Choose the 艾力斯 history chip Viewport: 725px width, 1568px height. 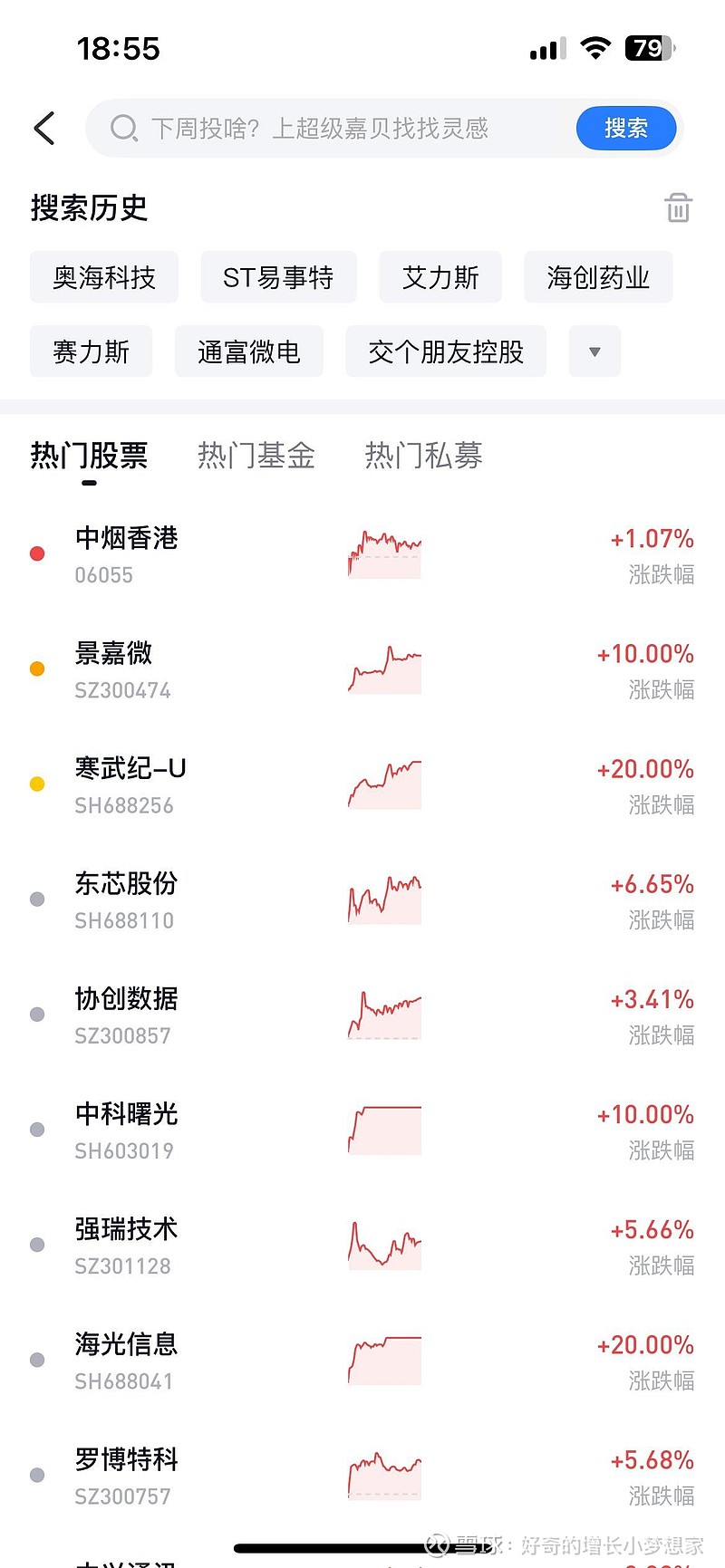point(440,277)
